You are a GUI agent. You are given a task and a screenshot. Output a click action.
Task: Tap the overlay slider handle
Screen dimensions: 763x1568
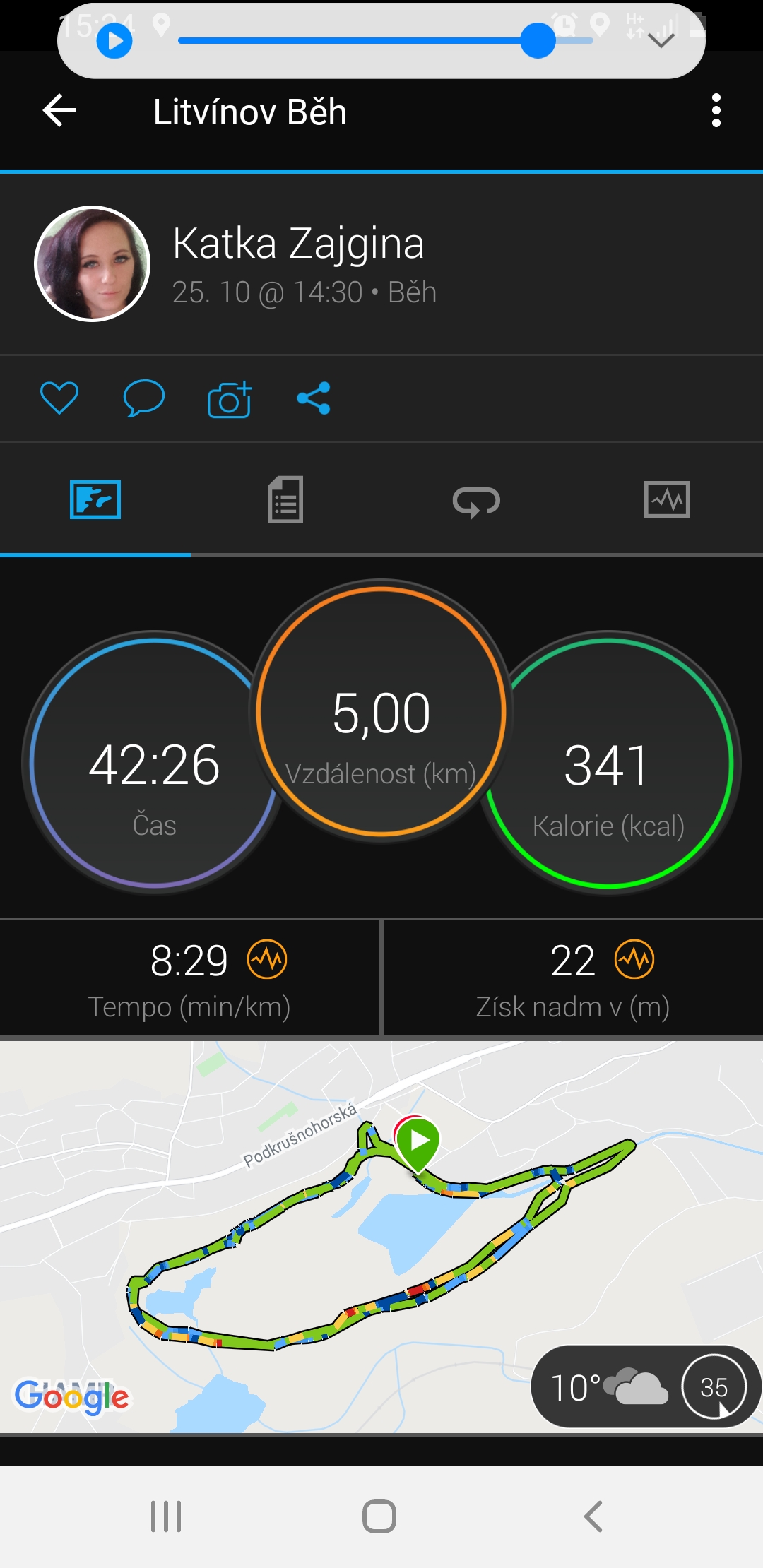click(x=538, y=40)
